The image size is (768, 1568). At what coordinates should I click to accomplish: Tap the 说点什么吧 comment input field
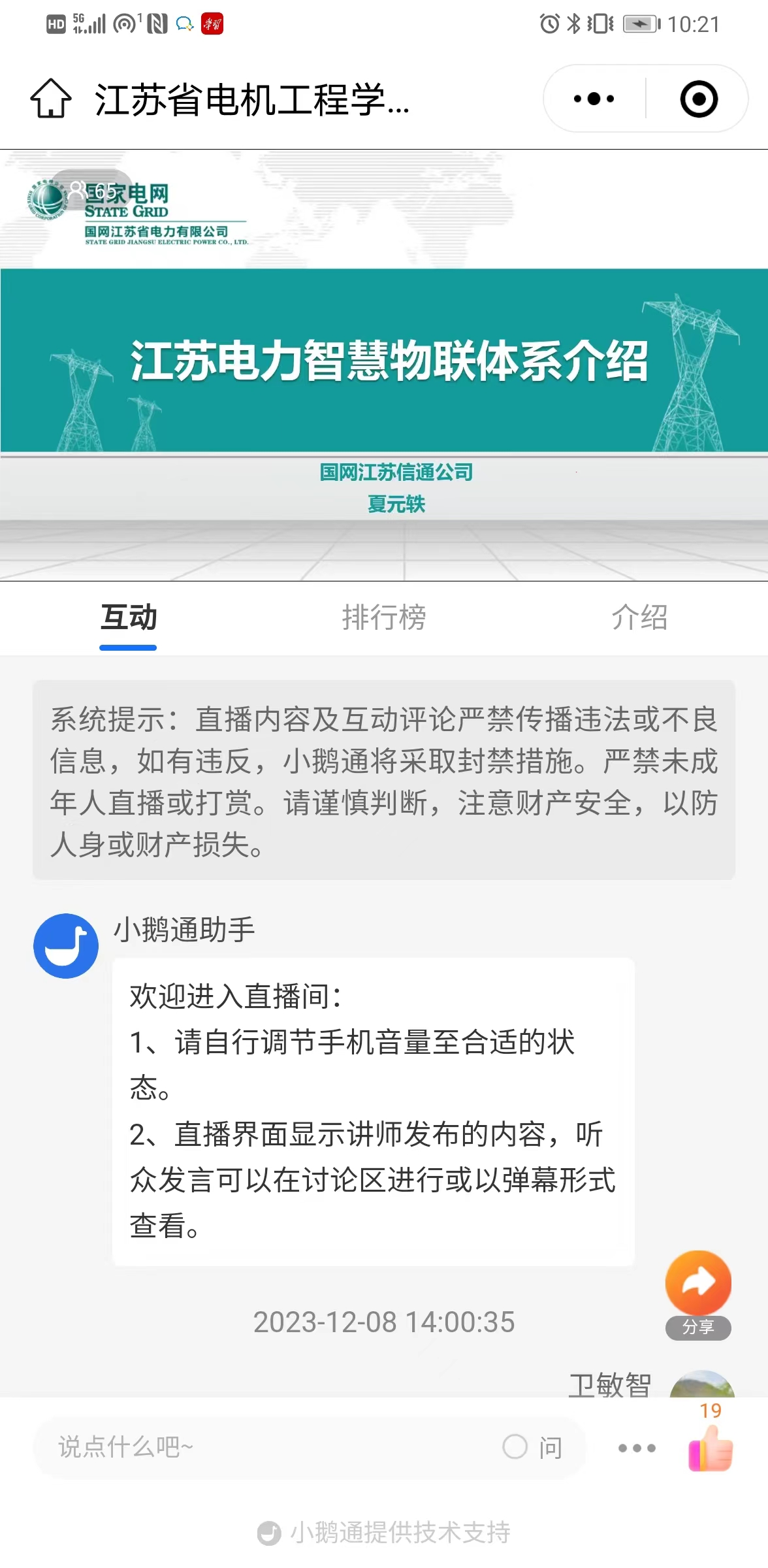(261, 1447)
